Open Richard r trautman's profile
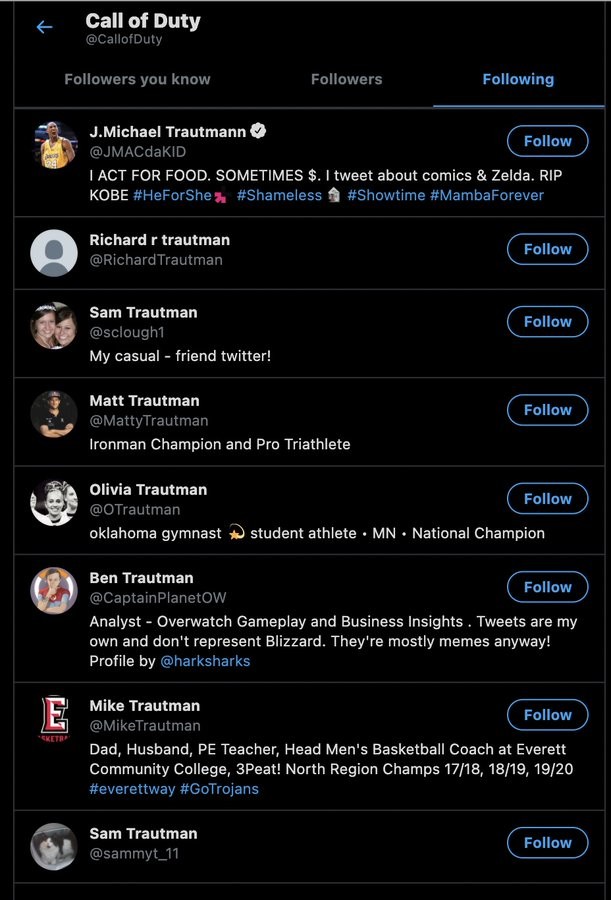The height and width of the screenshot is (900, 611). click(159, 240)
